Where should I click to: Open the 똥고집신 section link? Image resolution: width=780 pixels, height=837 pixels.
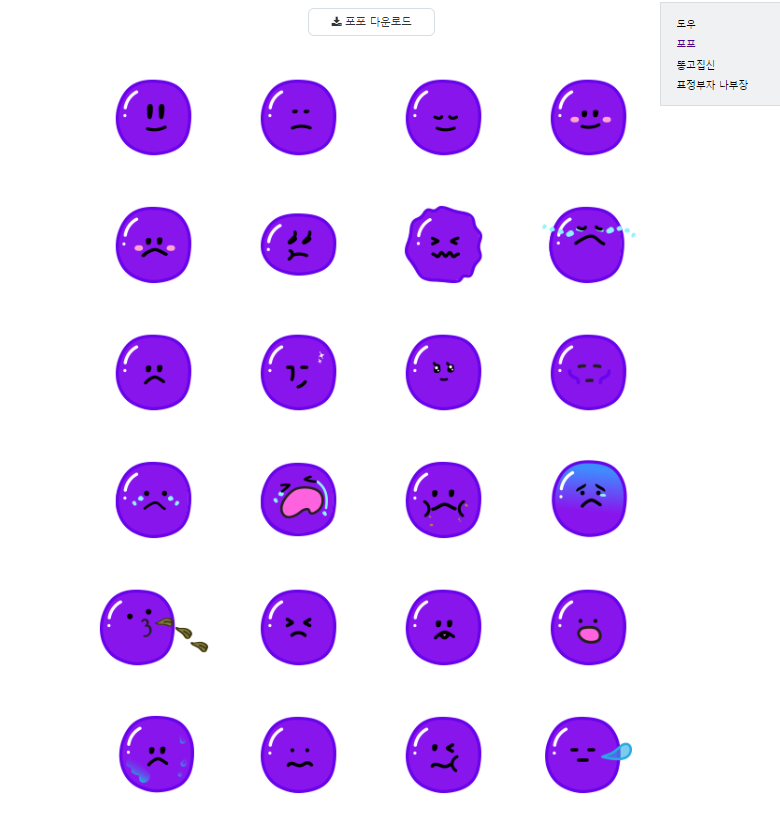click(x=695, y=64)
